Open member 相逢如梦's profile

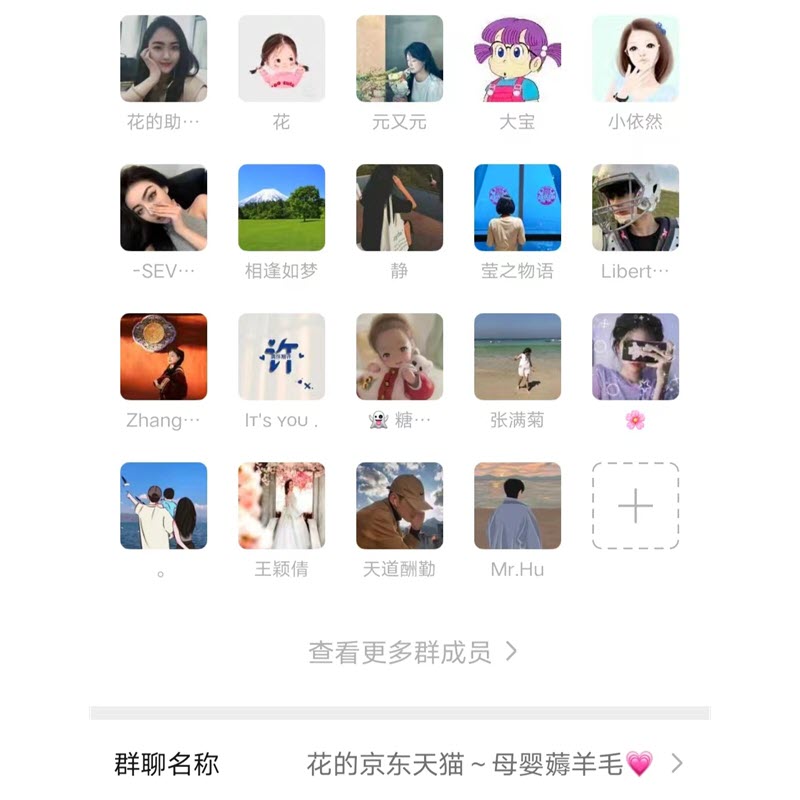281,207
